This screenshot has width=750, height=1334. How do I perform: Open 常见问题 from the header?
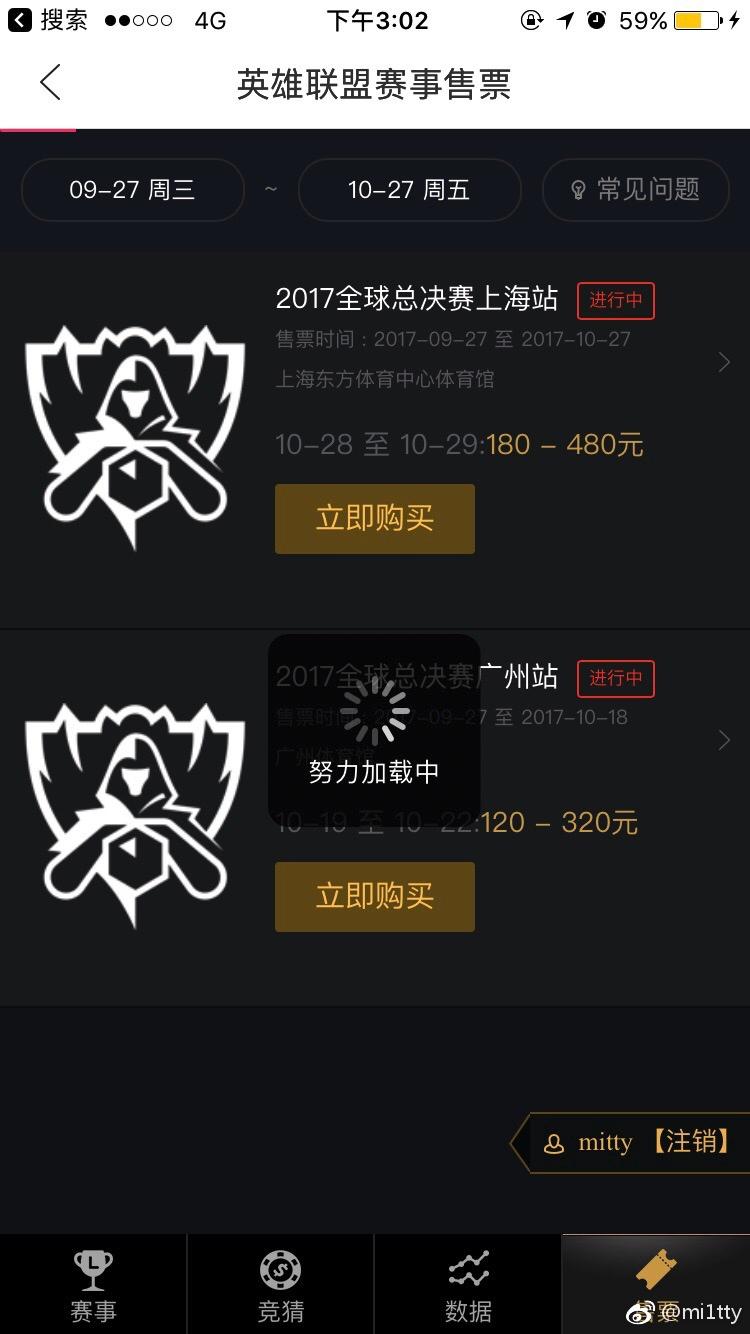(x=635, y=190)
